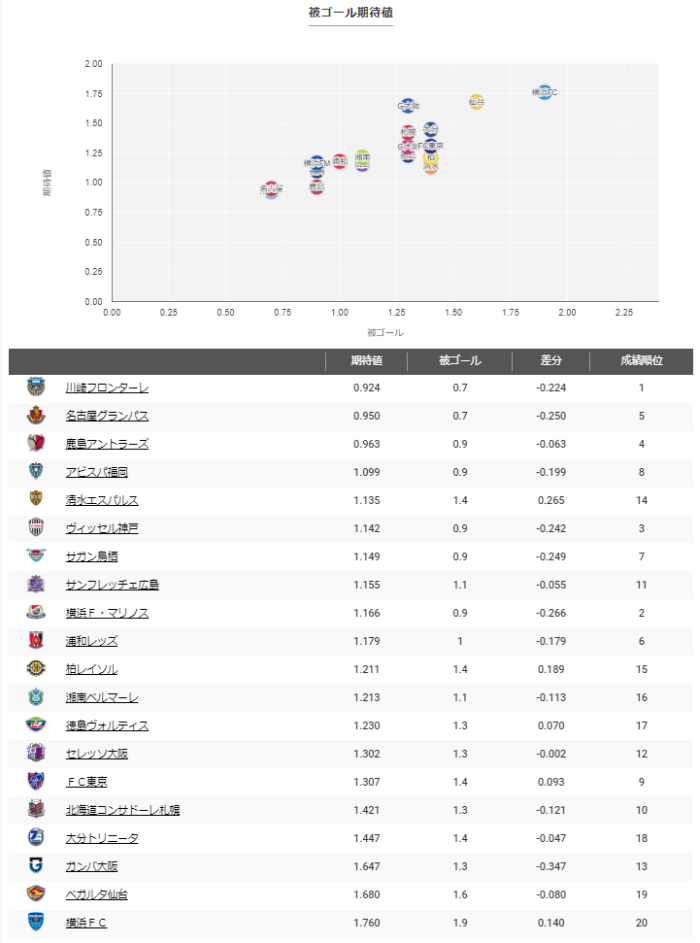Open the 大分トリニータ link

pos(102,838)
